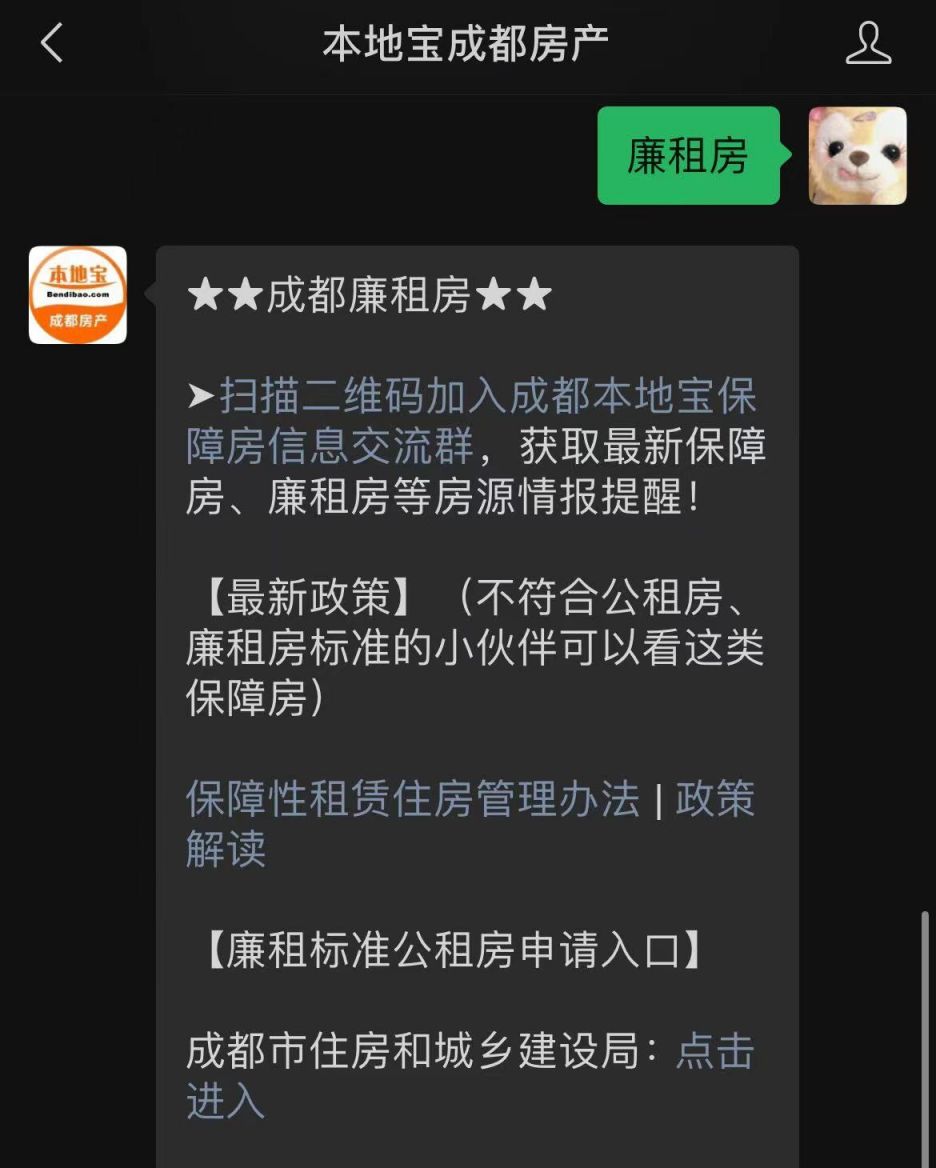Go back using the top-left arrow

click(51, 44)
